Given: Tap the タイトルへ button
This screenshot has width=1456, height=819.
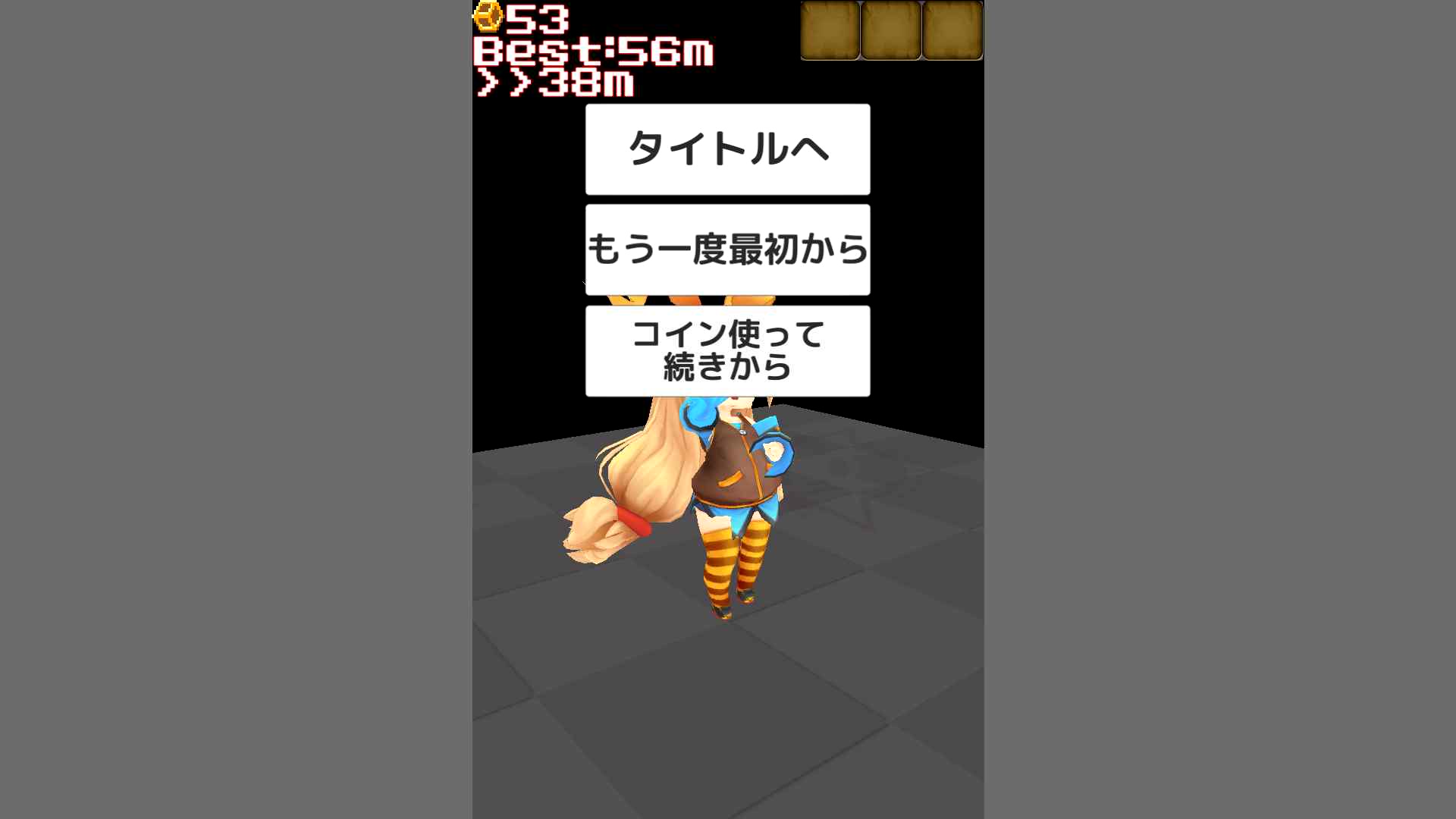Looking at the screenshot, I should (727, 149).
